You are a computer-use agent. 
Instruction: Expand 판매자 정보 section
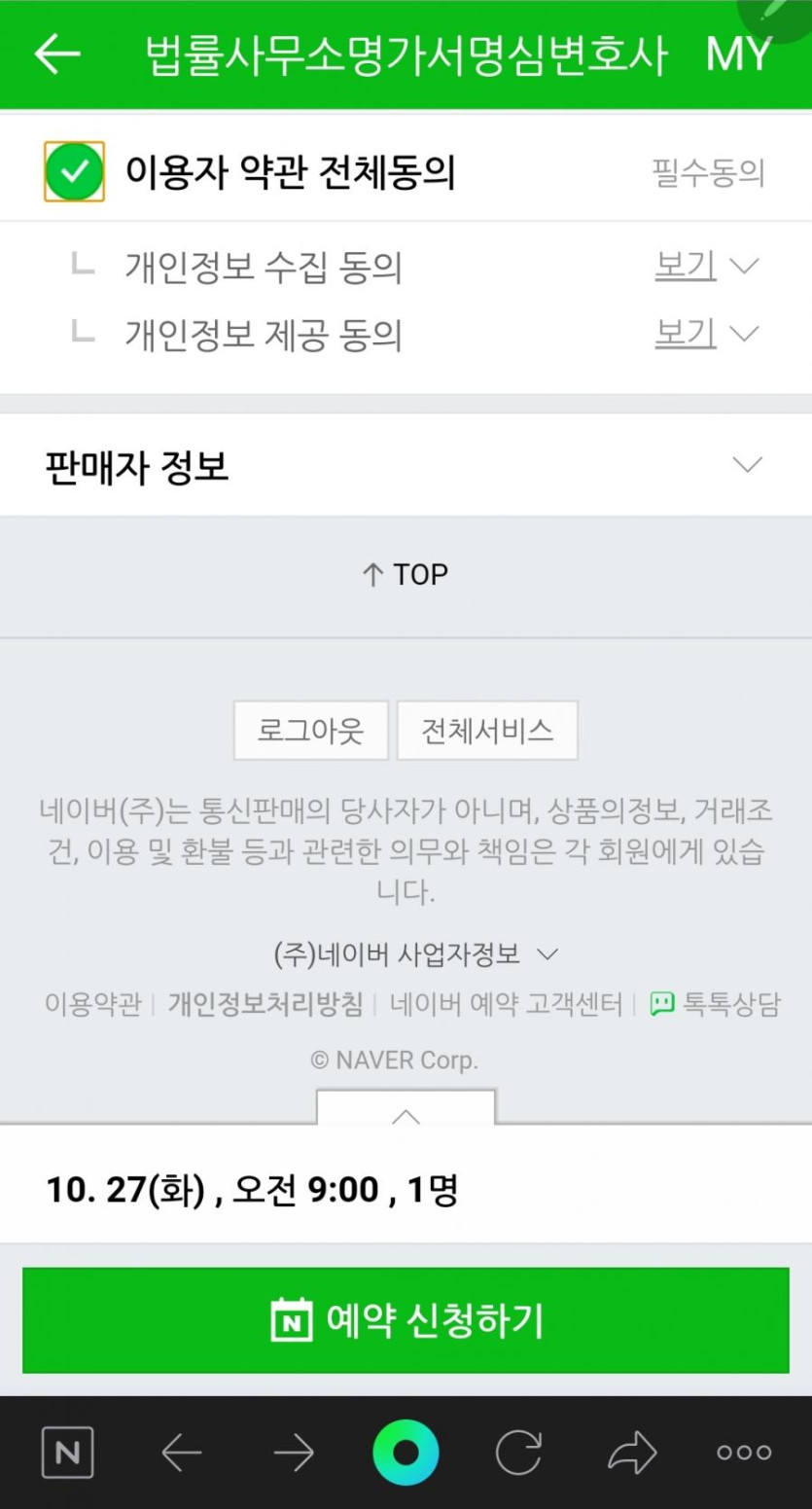pos(747,465)
